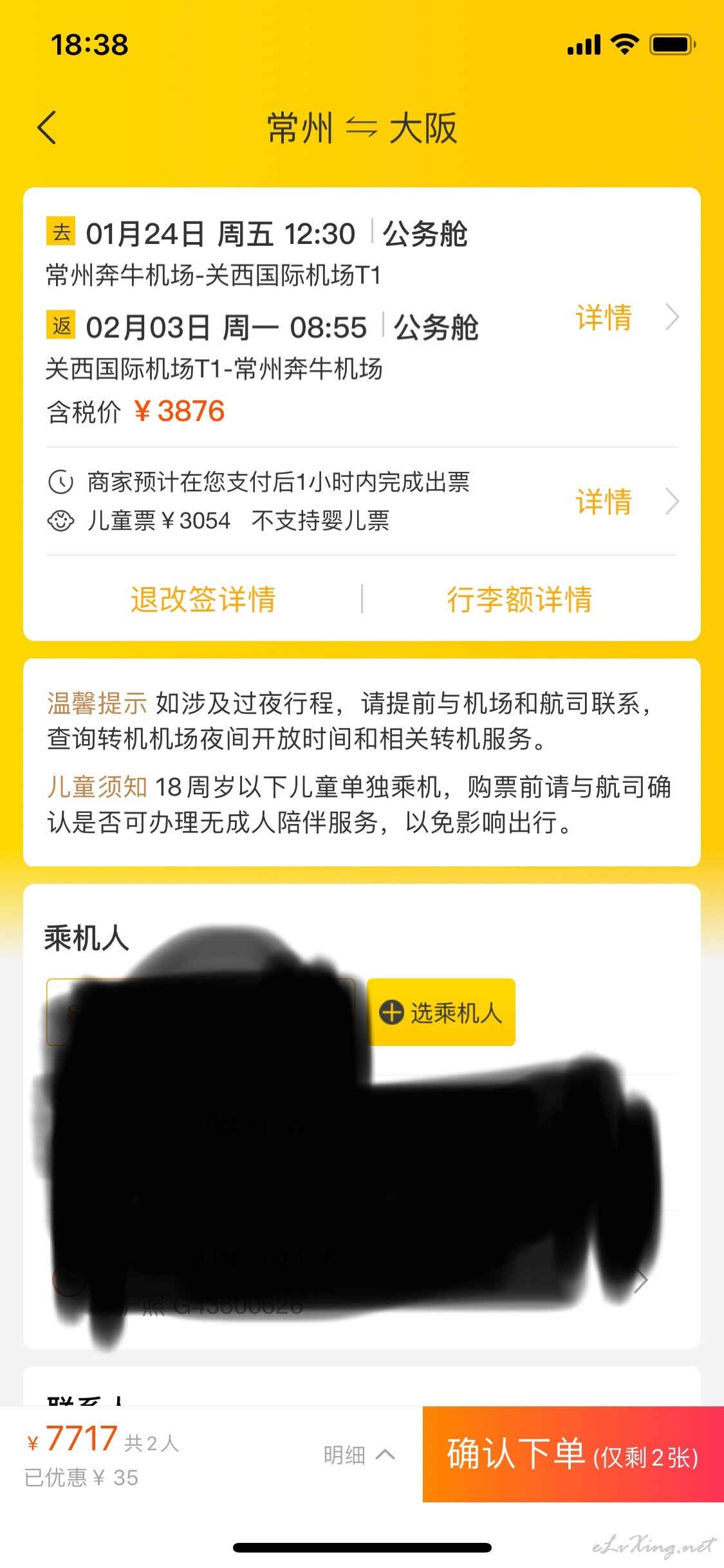724x1568 pixels.
Task: View 行李额详情 baggage allowance
Action: pos(519,599)
